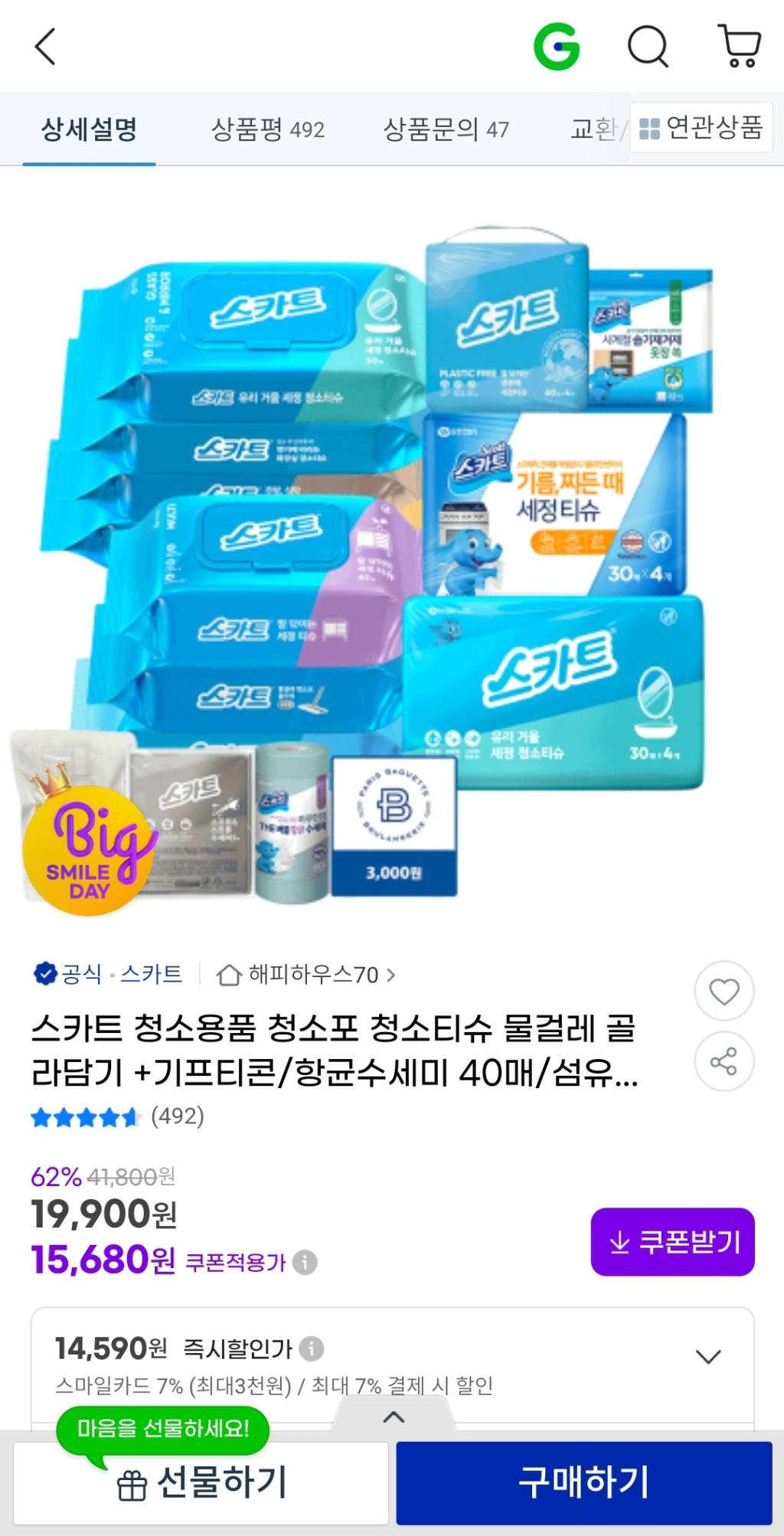Switch to the 상품문의 47 tab
Image resolution: width=784 pixels, height=1536 pixels.
(446, 129)
